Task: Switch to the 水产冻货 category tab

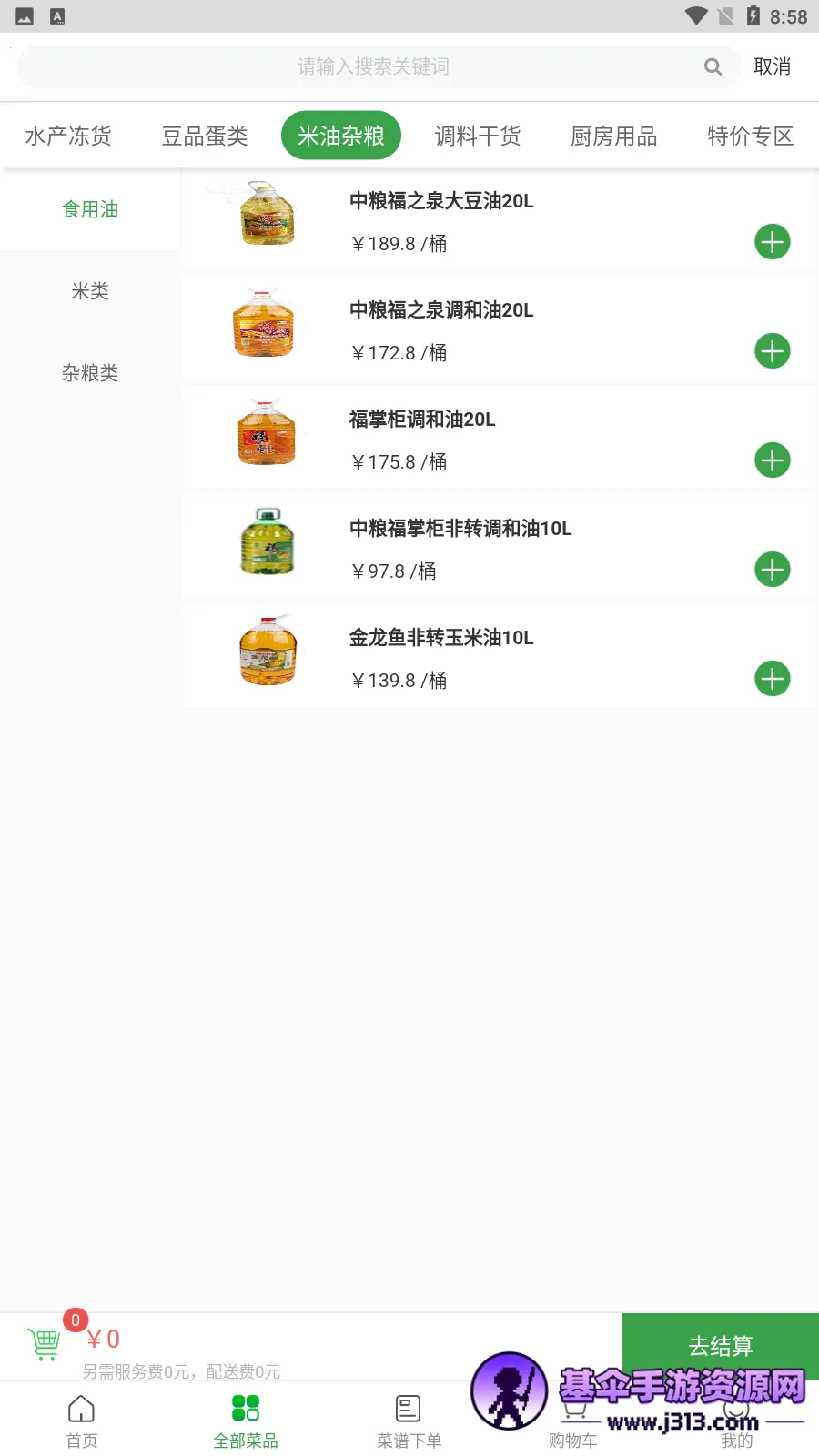Action: [68, 136]
